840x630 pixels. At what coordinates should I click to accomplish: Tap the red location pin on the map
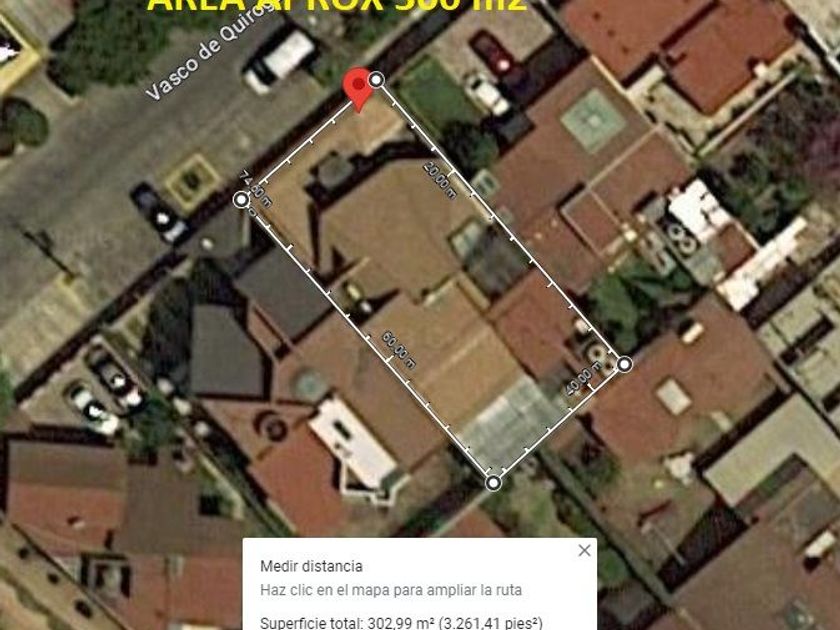[x=358, y=89]
